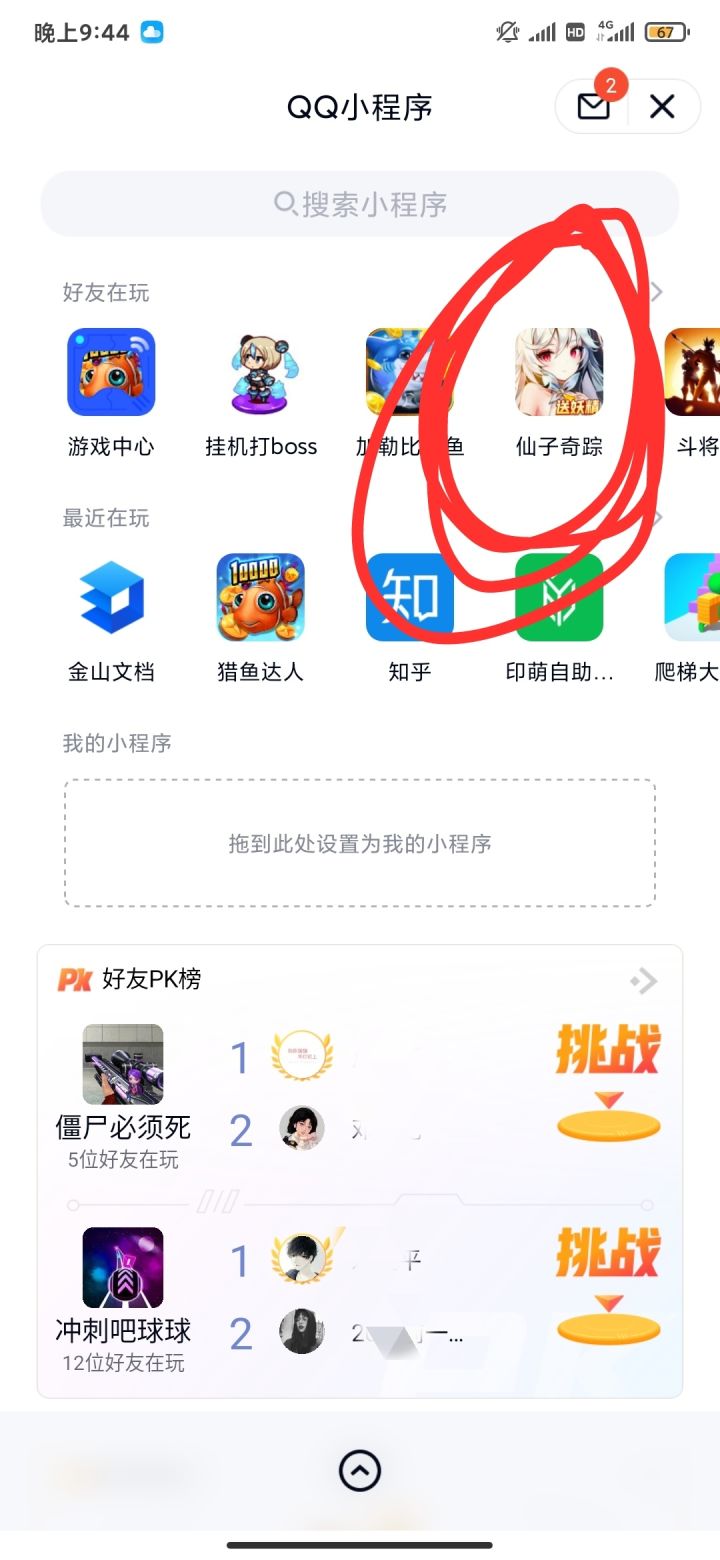Image resolution: width=720 pixels, height=1560 pixels.
Task: Open the 好友PK榜 details arrow
Action: coord(645,980)
